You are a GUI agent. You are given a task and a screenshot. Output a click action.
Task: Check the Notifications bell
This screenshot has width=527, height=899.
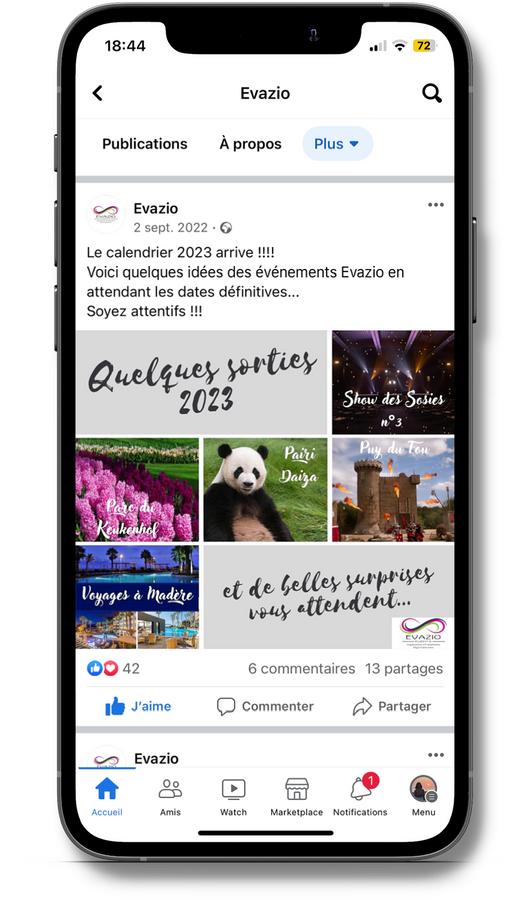360,797
